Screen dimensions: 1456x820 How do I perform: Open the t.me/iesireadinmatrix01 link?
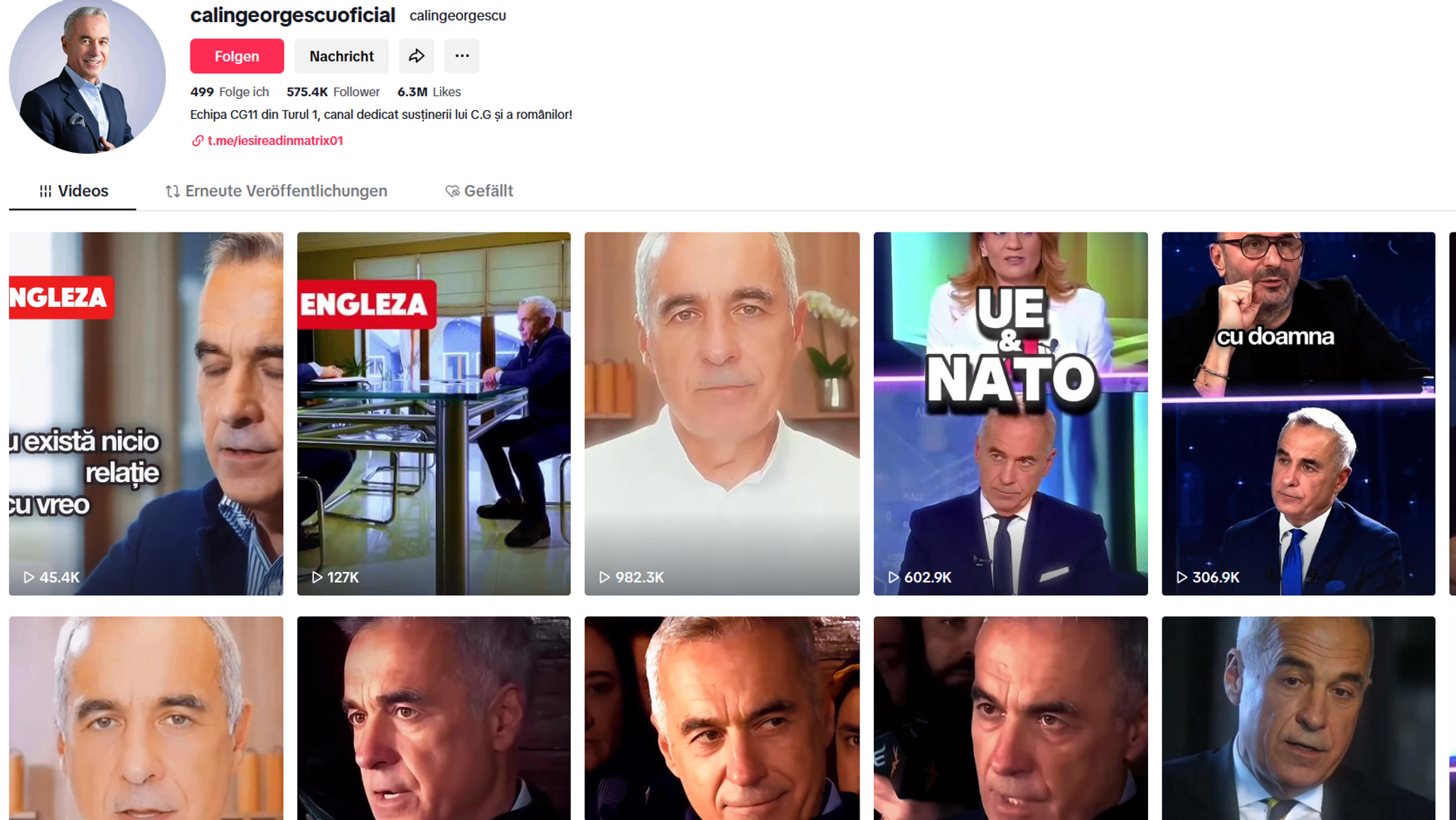tap(274, 141)
